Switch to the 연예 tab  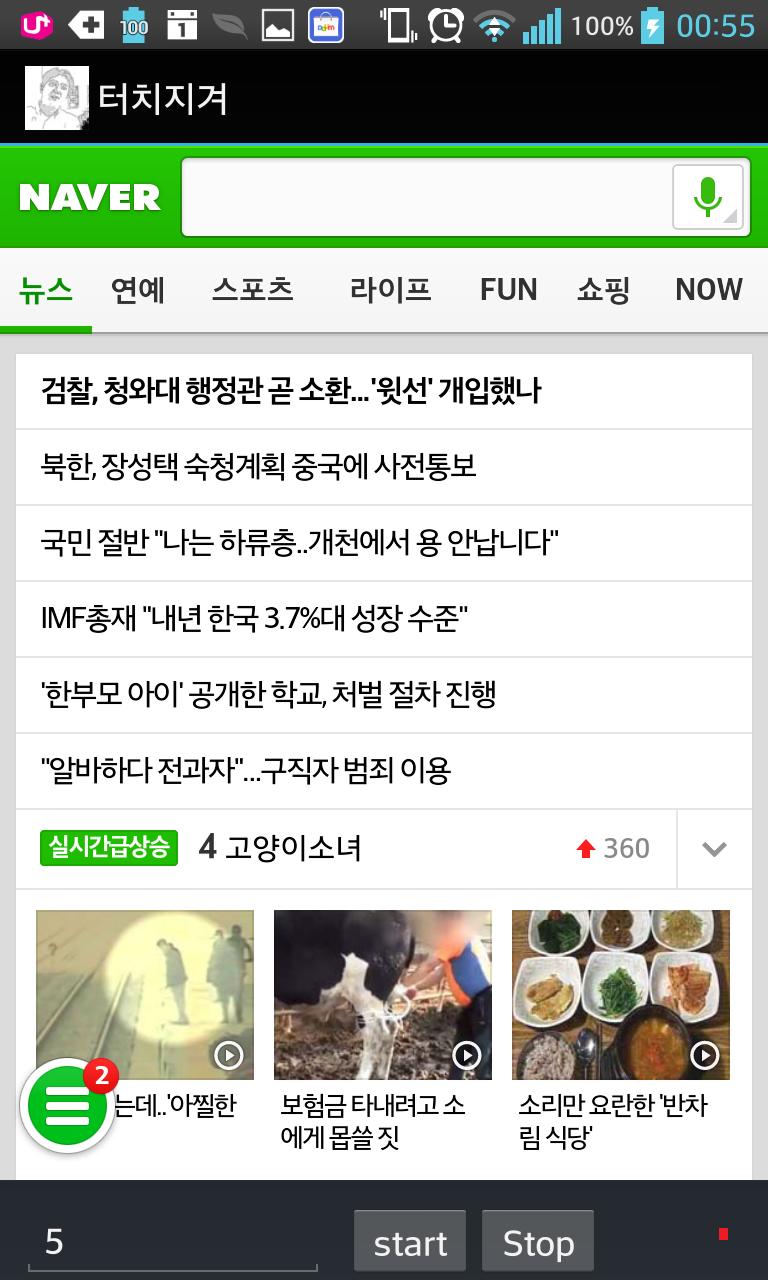click(138, 290)
